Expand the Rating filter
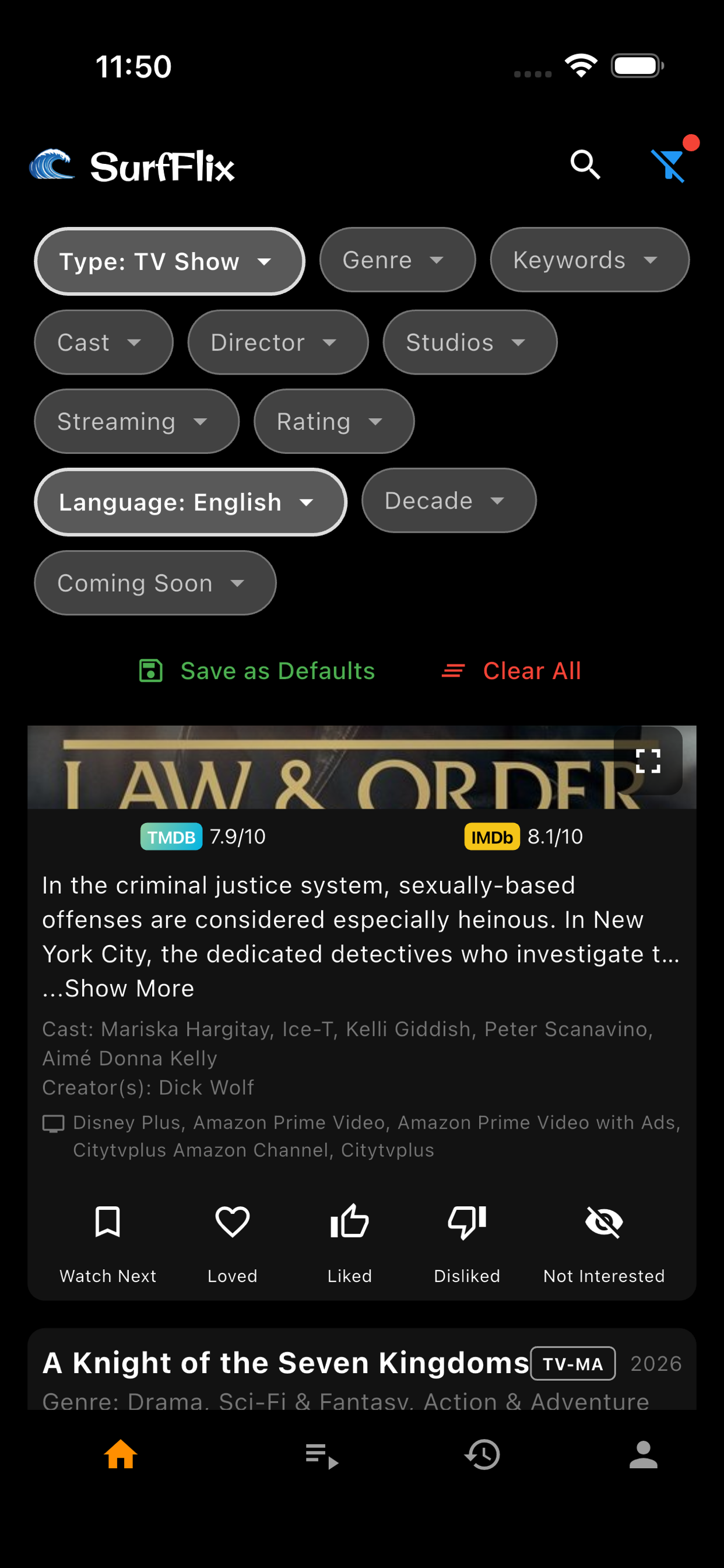Screen dimensions: 724x1568 click(x=333, y=421)
